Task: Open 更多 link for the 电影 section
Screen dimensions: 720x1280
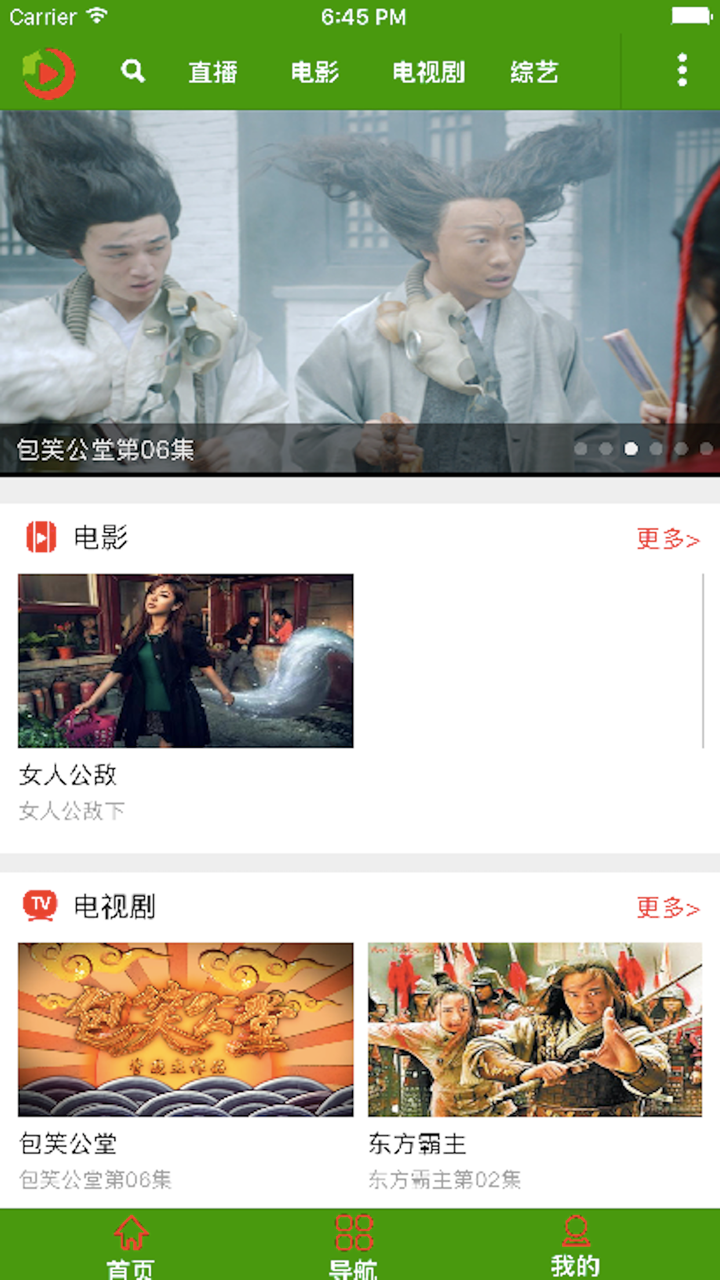Action: tap(665, 538)
